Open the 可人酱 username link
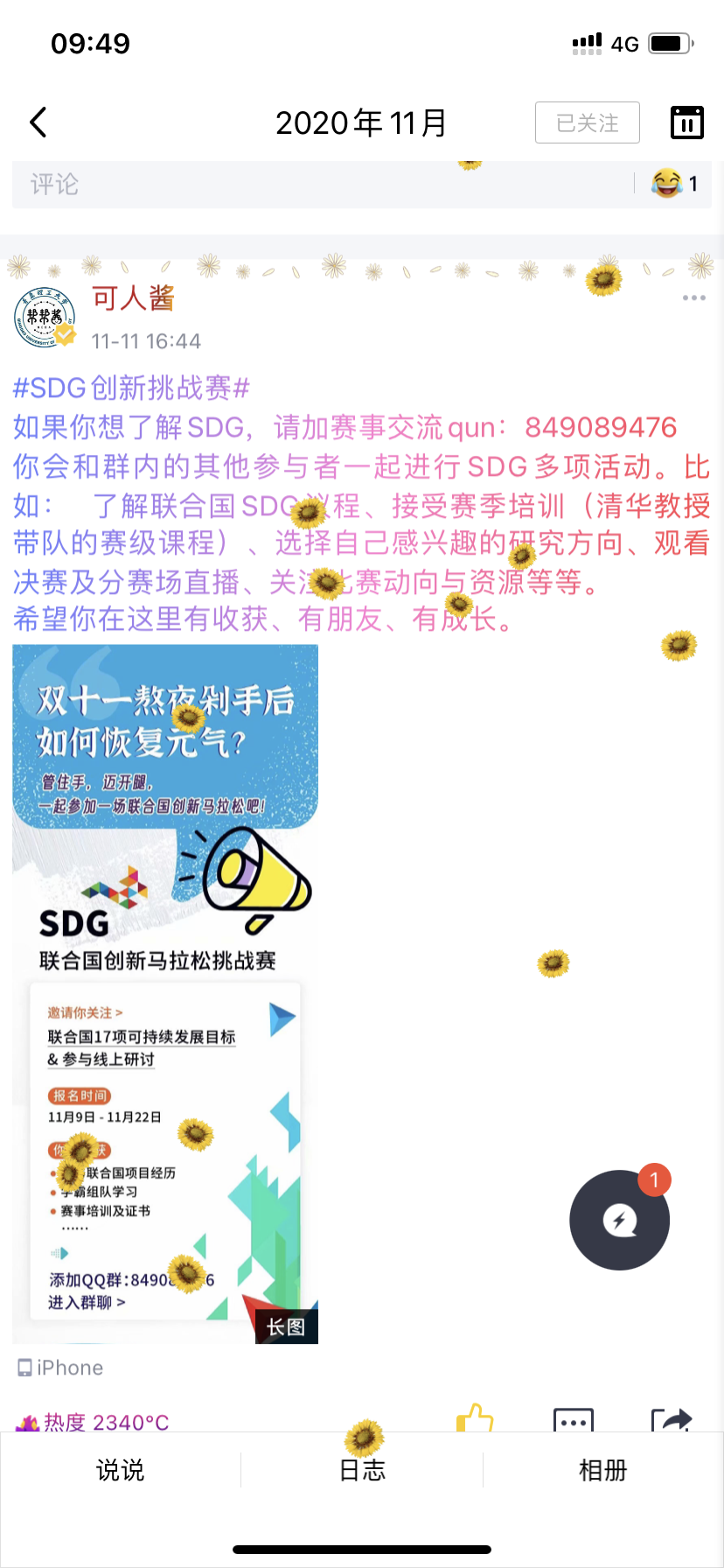 (133, 298)
